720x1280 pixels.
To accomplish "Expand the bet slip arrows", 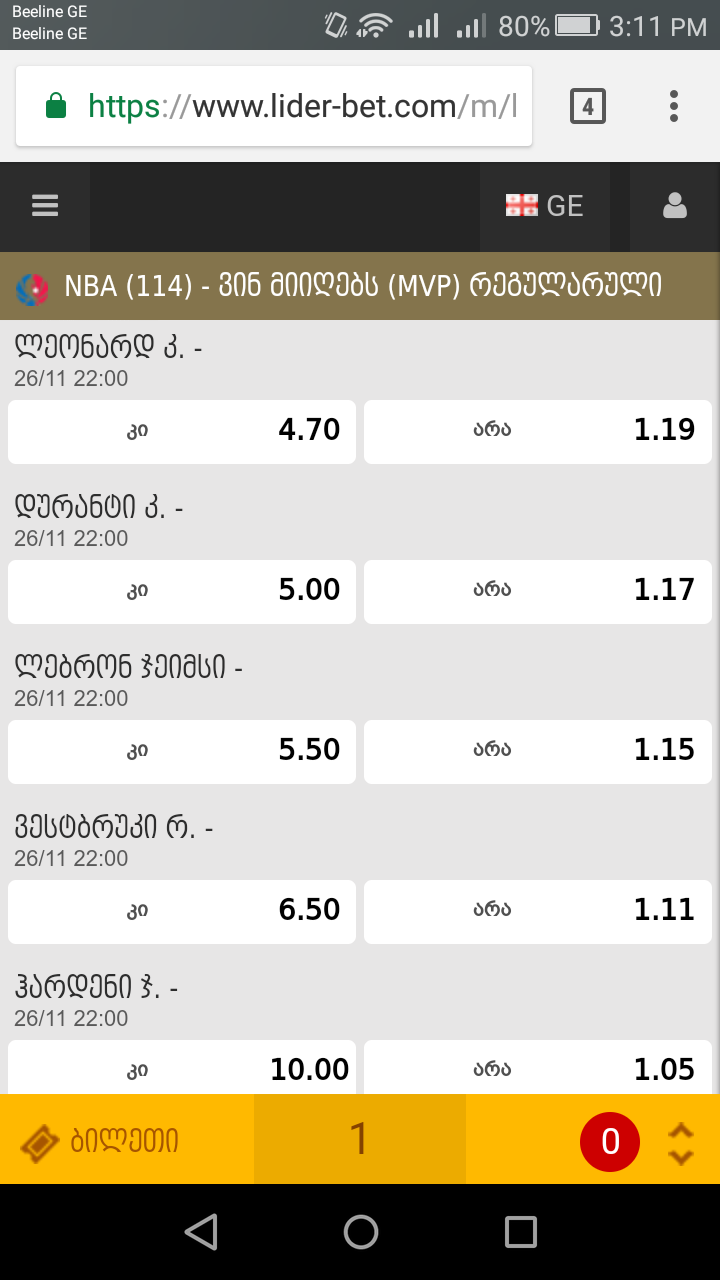I will click(681, 1142).
